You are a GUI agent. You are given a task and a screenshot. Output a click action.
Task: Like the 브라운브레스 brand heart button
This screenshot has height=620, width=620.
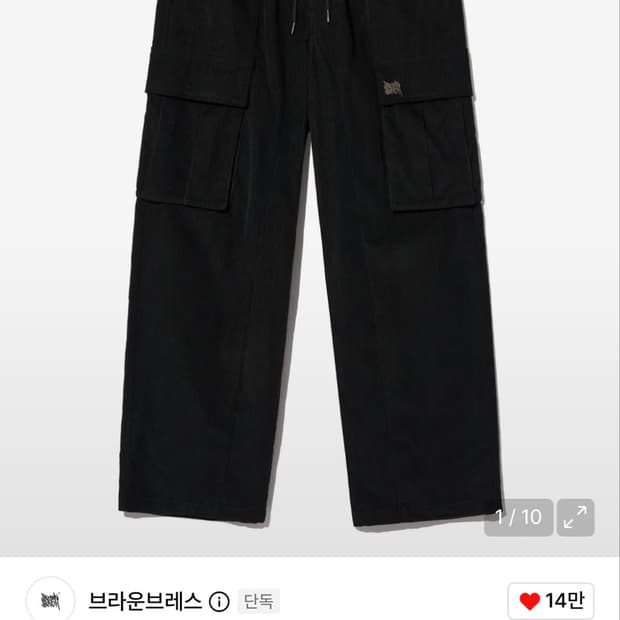tap(550, 601)
